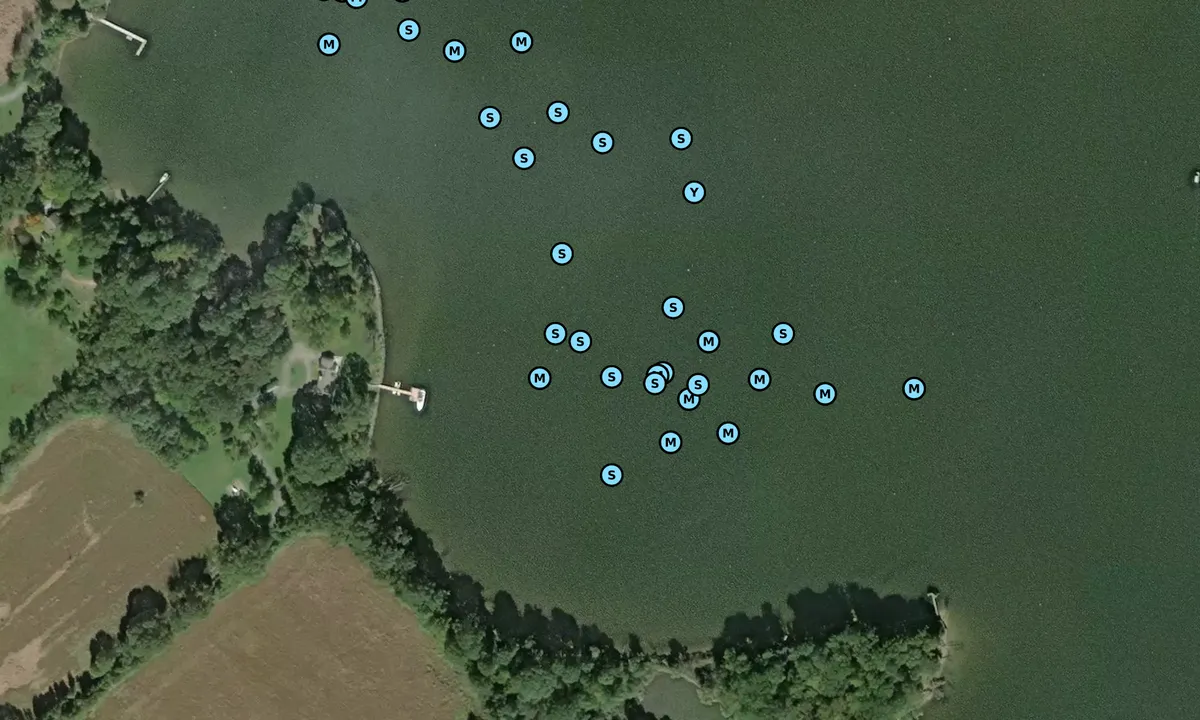Open the Y anchorage marker
Viewport: 1200px width, 720px height.
point(694,192)
